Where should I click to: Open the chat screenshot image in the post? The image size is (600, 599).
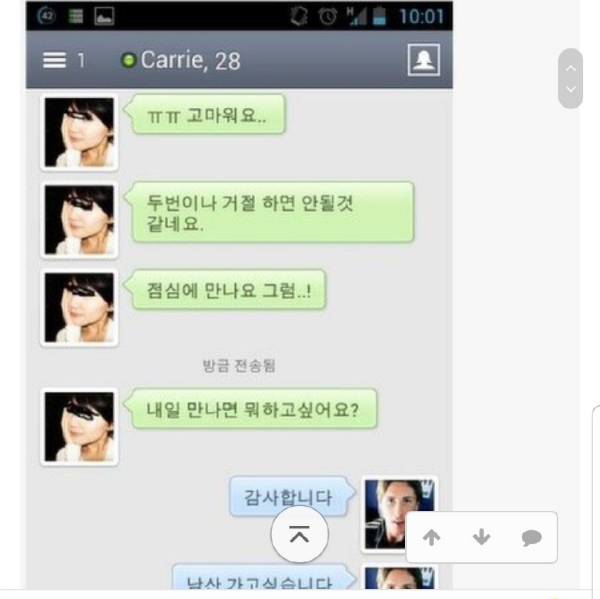pyautogui.click(x=240, y=300)
